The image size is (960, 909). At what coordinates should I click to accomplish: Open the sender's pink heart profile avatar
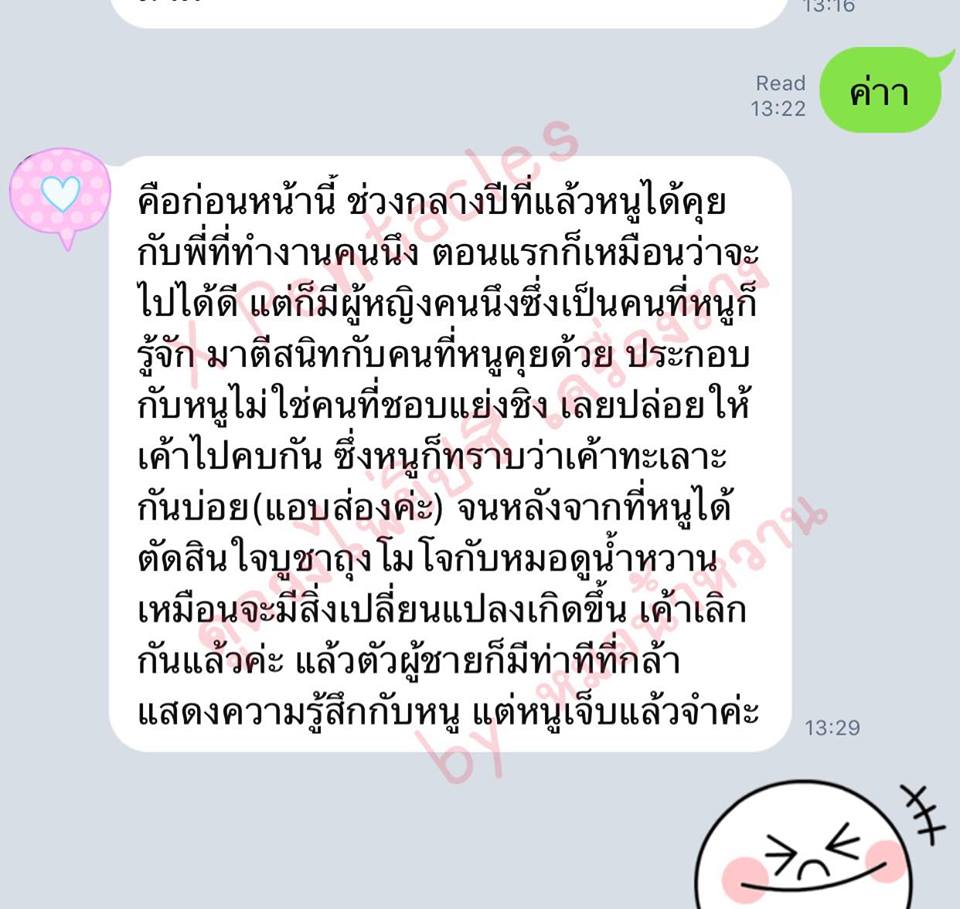coord(59,193)
